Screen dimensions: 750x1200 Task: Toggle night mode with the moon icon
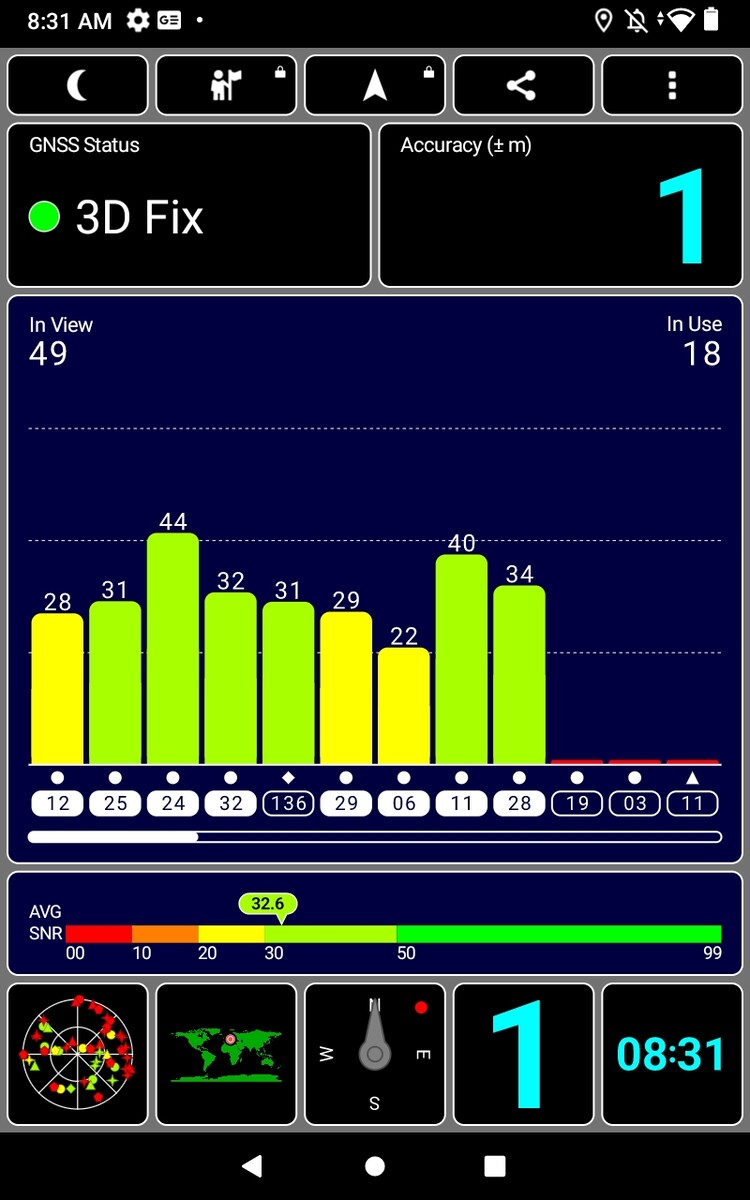[78, 85]
